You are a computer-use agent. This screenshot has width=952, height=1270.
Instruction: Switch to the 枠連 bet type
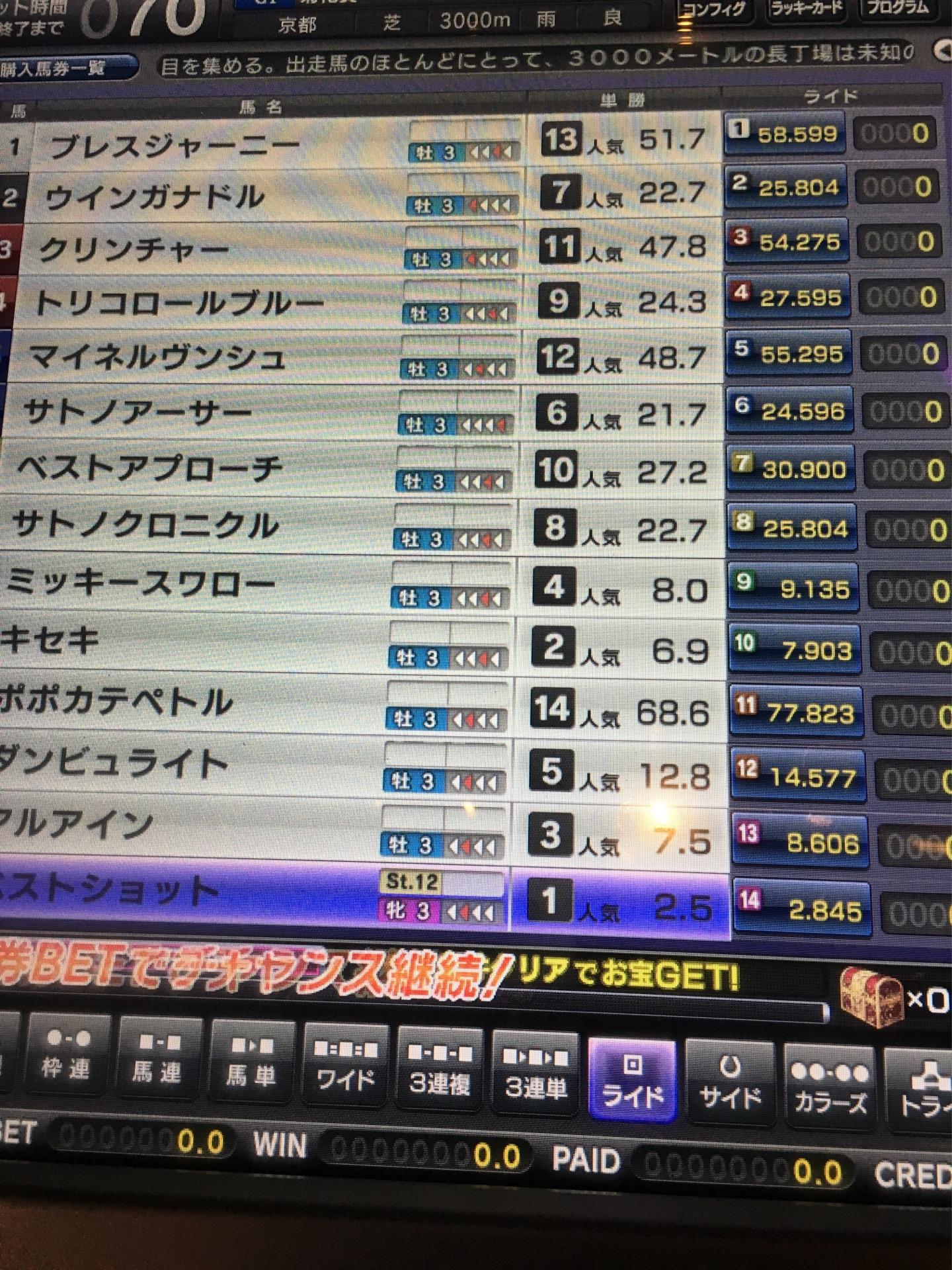tap(65, 1058)
